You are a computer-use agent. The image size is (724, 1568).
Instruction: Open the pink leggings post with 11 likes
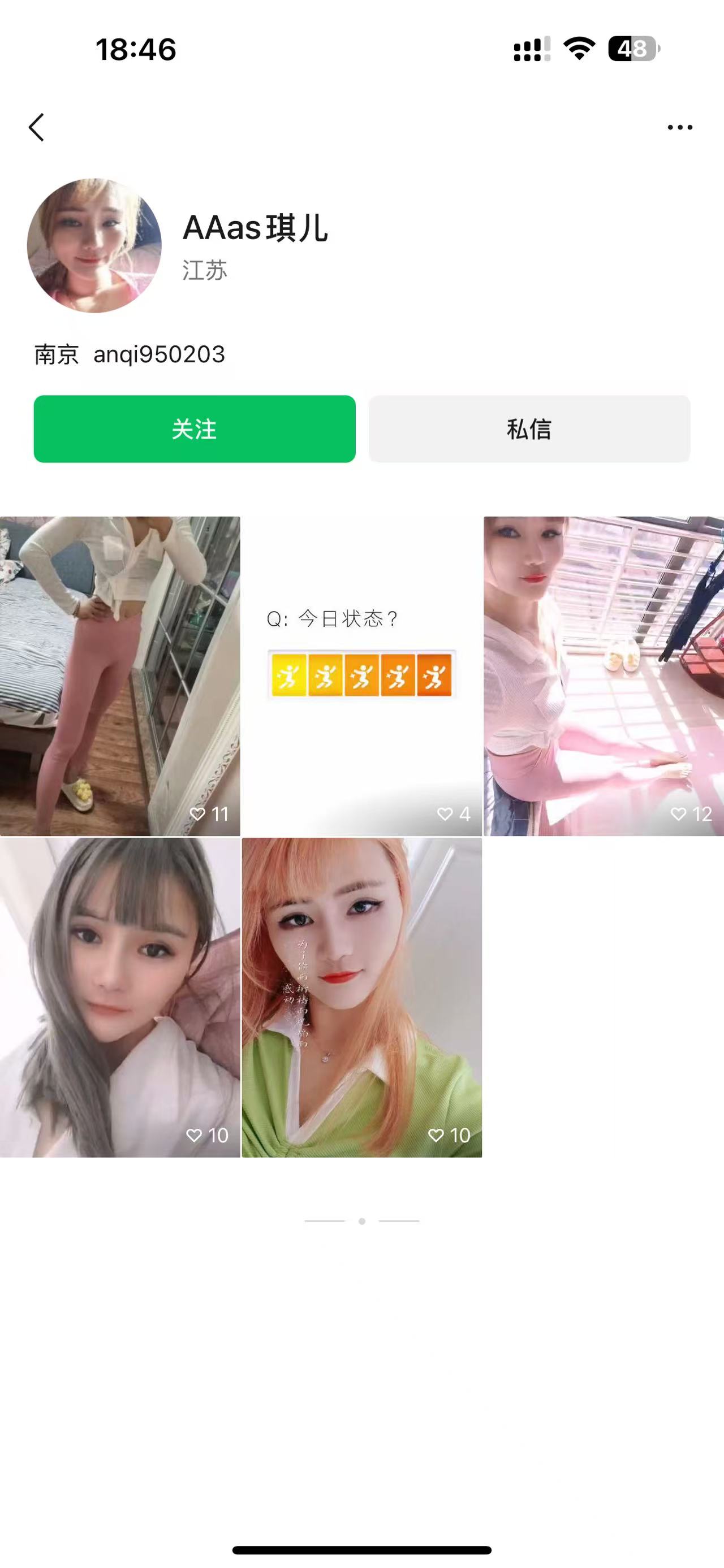pyautogui.click(x=120, y=675)
